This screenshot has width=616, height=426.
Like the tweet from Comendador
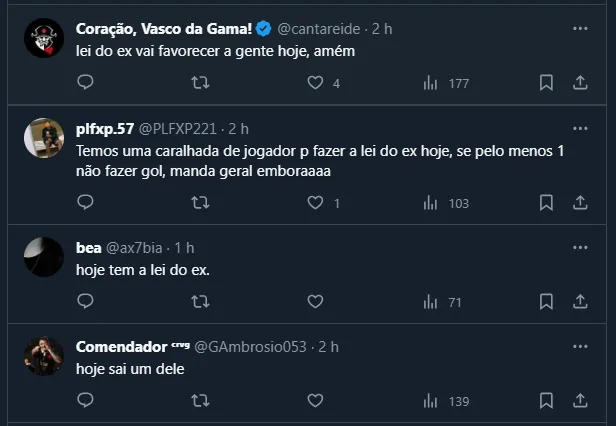pyautogui.click(x=315, y=400)
